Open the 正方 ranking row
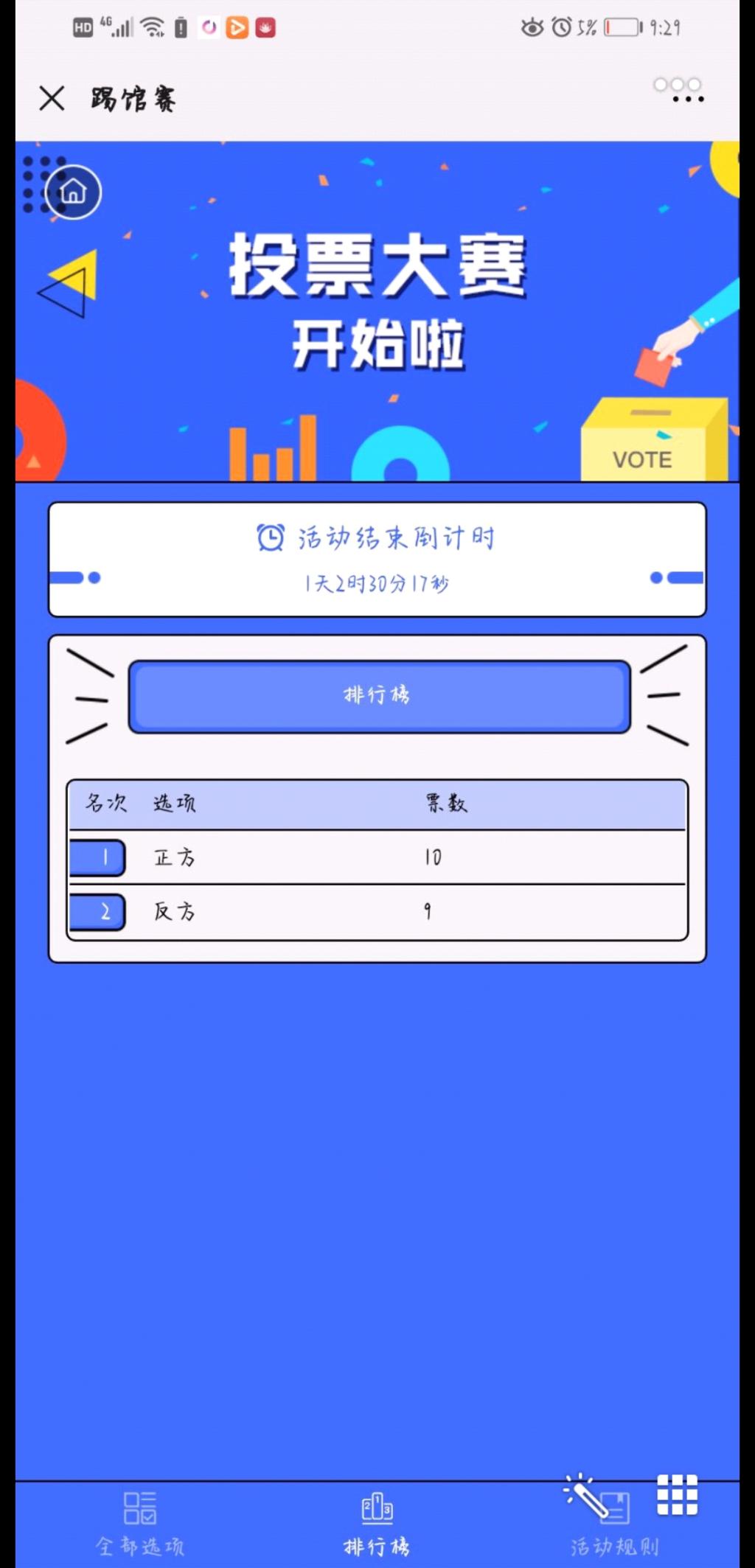 point(377,857)
